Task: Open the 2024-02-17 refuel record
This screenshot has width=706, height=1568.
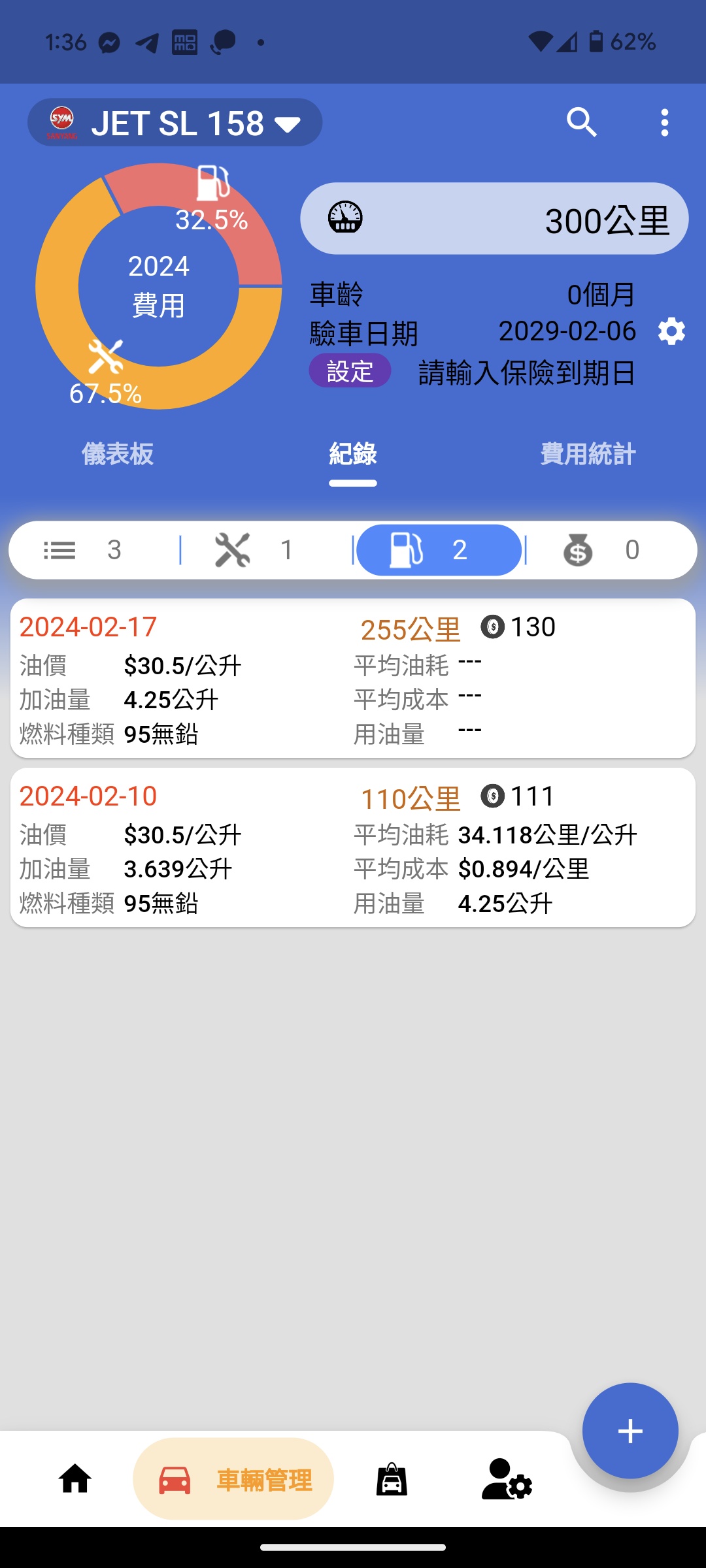Action: [353, 678]
